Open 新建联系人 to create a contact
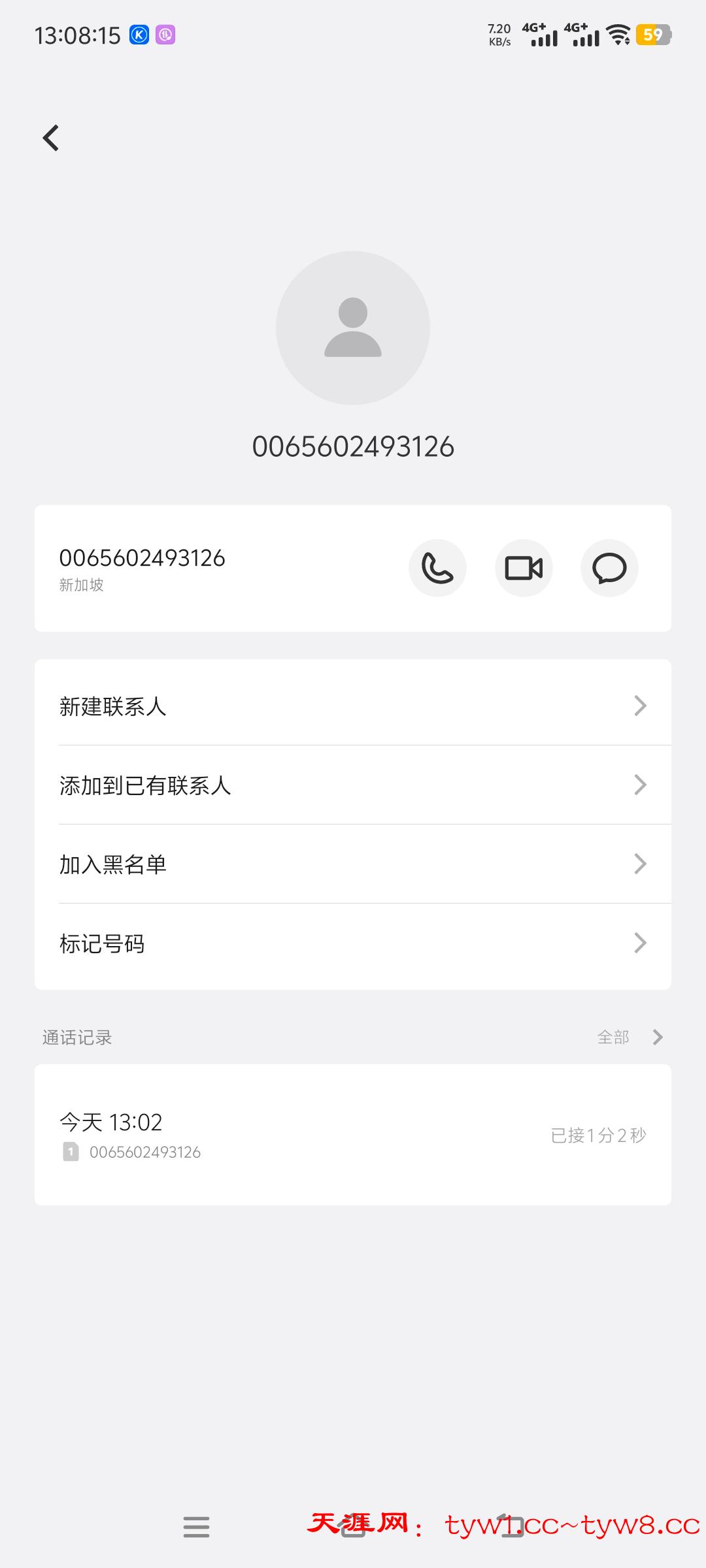 [353, 706]
